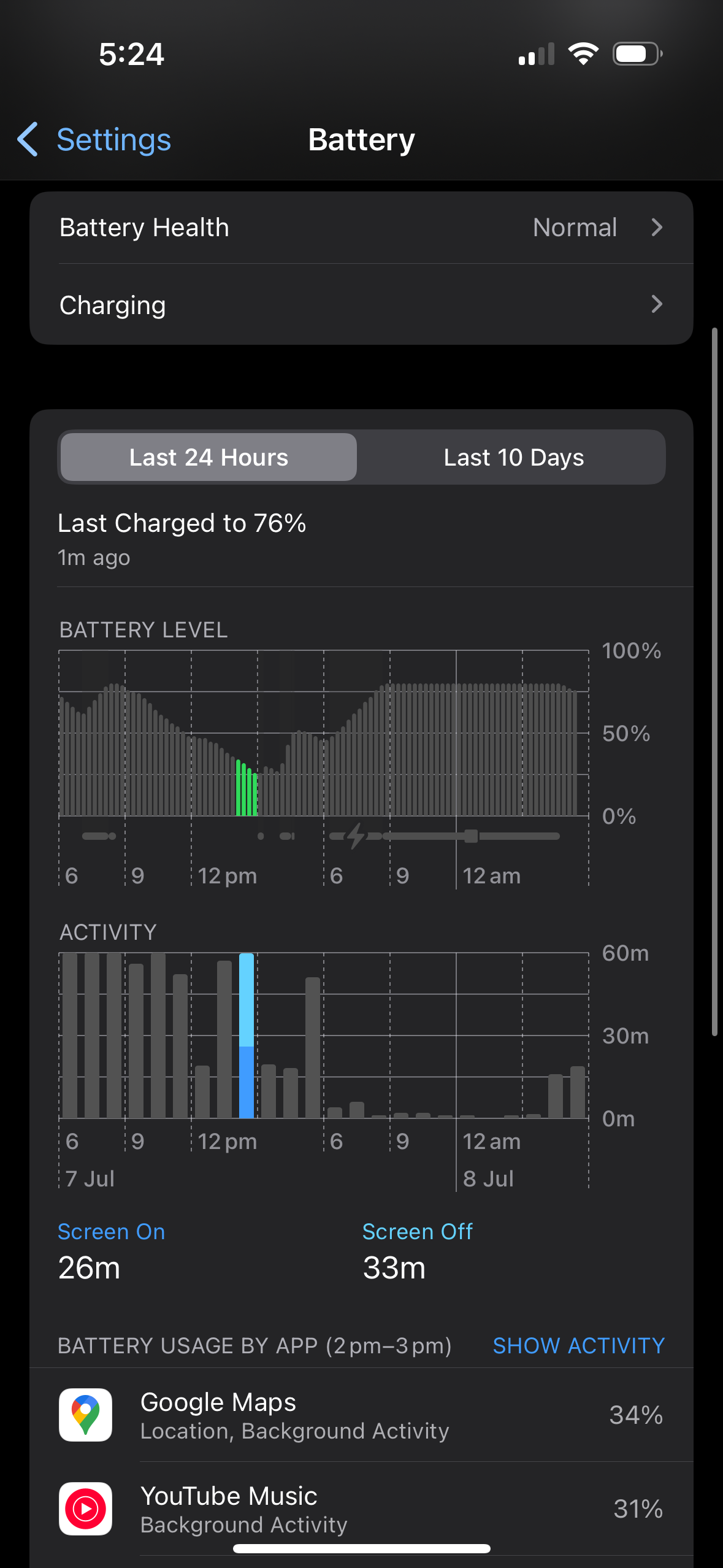Screen dimensions: 723x1568
Task: Tap the highlighted blue activity bar
Action: (247, 1036)
